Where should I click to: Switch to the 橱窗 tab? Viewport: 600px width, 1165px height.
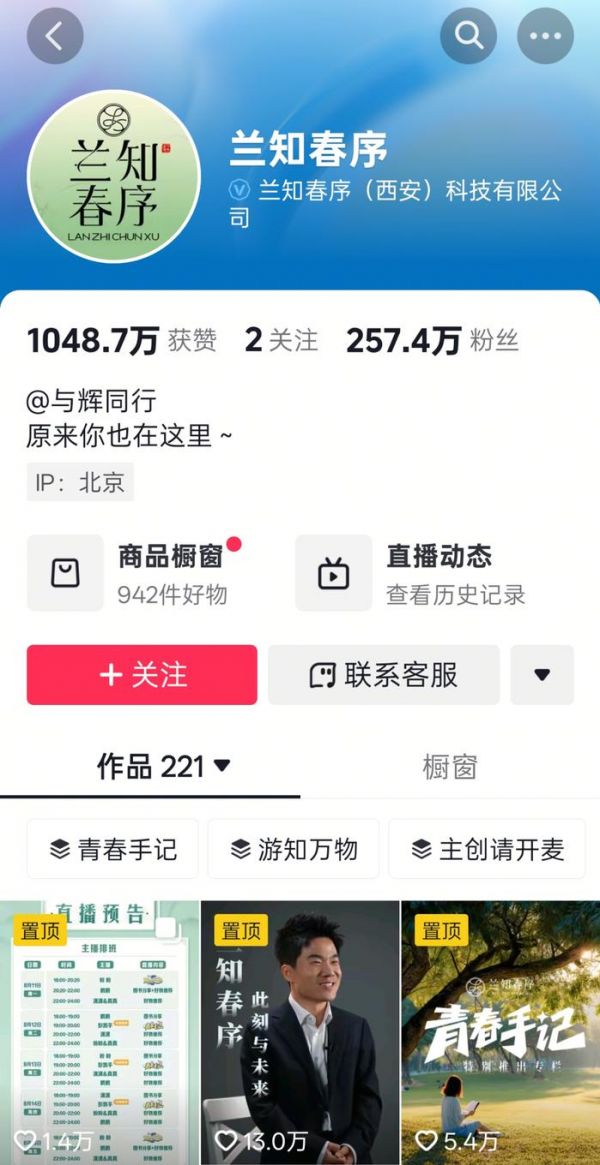tap(450, 767)
